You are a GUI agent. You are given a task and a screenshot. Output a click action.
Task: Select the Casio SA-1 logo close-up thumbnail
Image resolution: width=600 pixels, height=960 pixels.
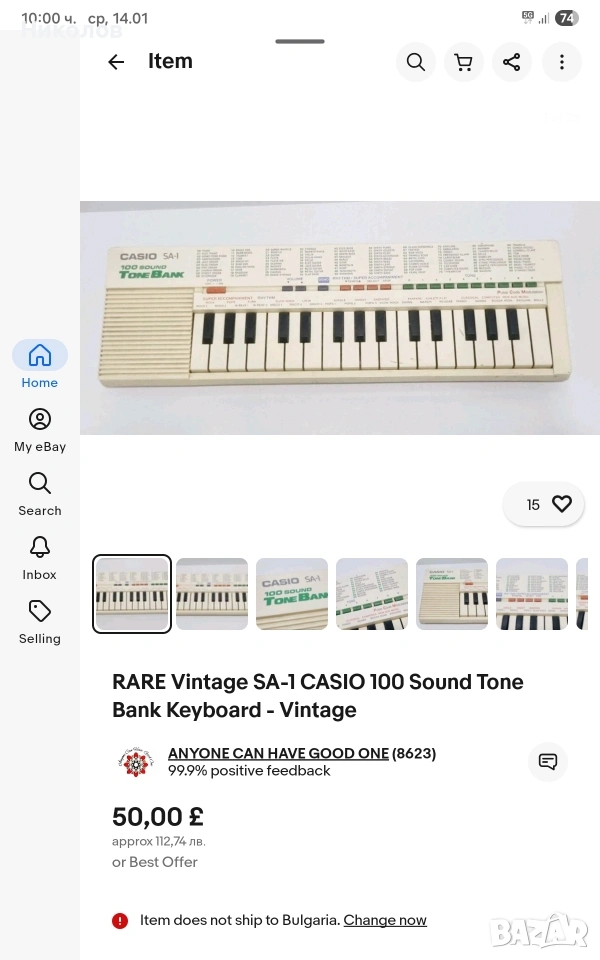coord(292,594)
